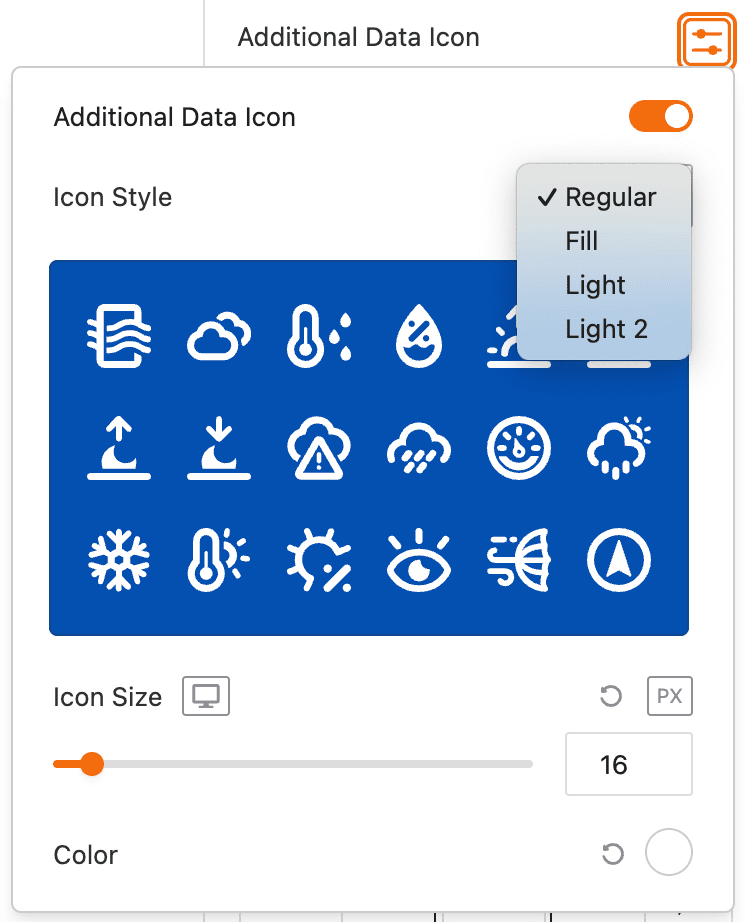Pick the rain cloud icon

tap(419, 446)
